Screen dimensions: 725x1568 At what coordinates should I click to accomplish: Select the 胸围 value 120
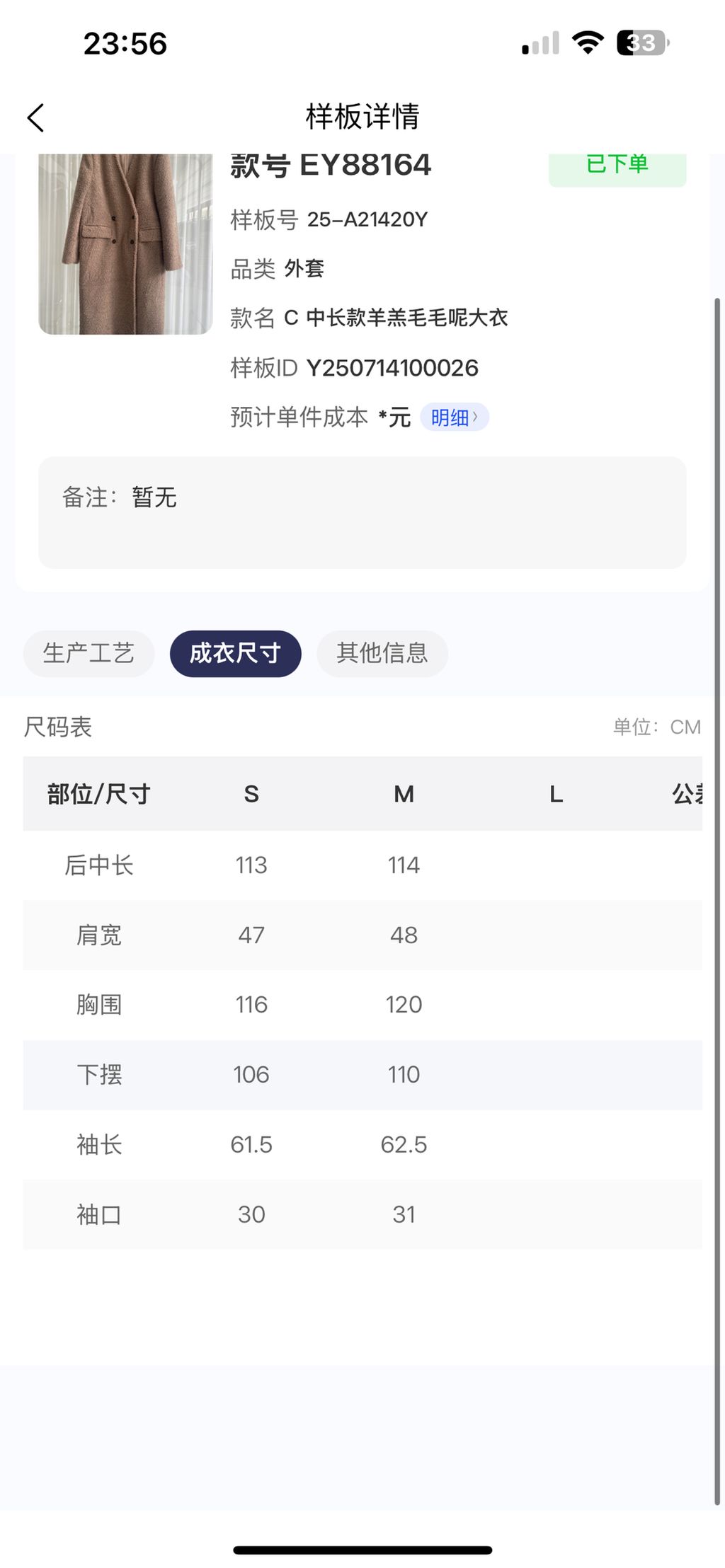(x=403, y=1004)
